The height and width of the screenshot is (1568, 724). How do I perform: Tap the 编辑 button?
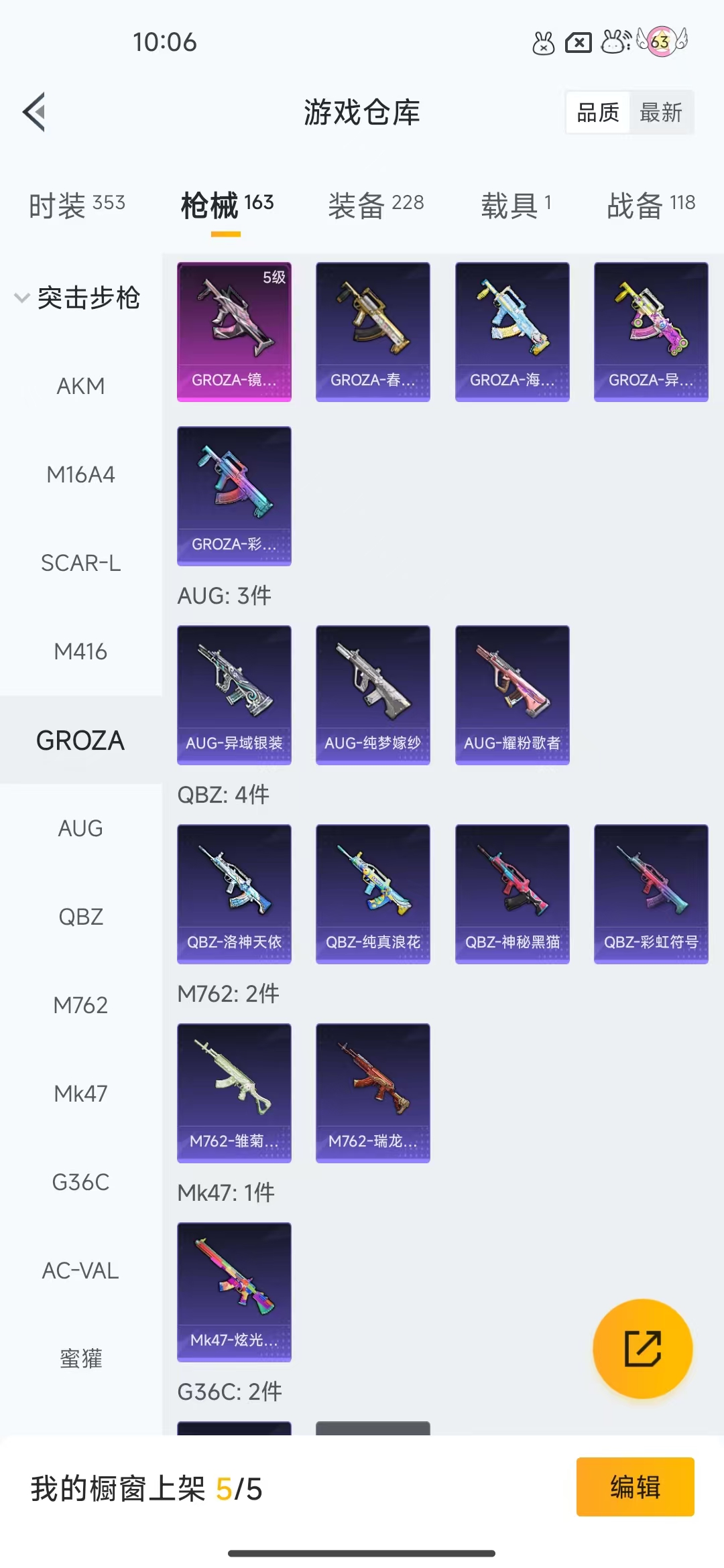pyautogui.click(x=635, y=1487)
